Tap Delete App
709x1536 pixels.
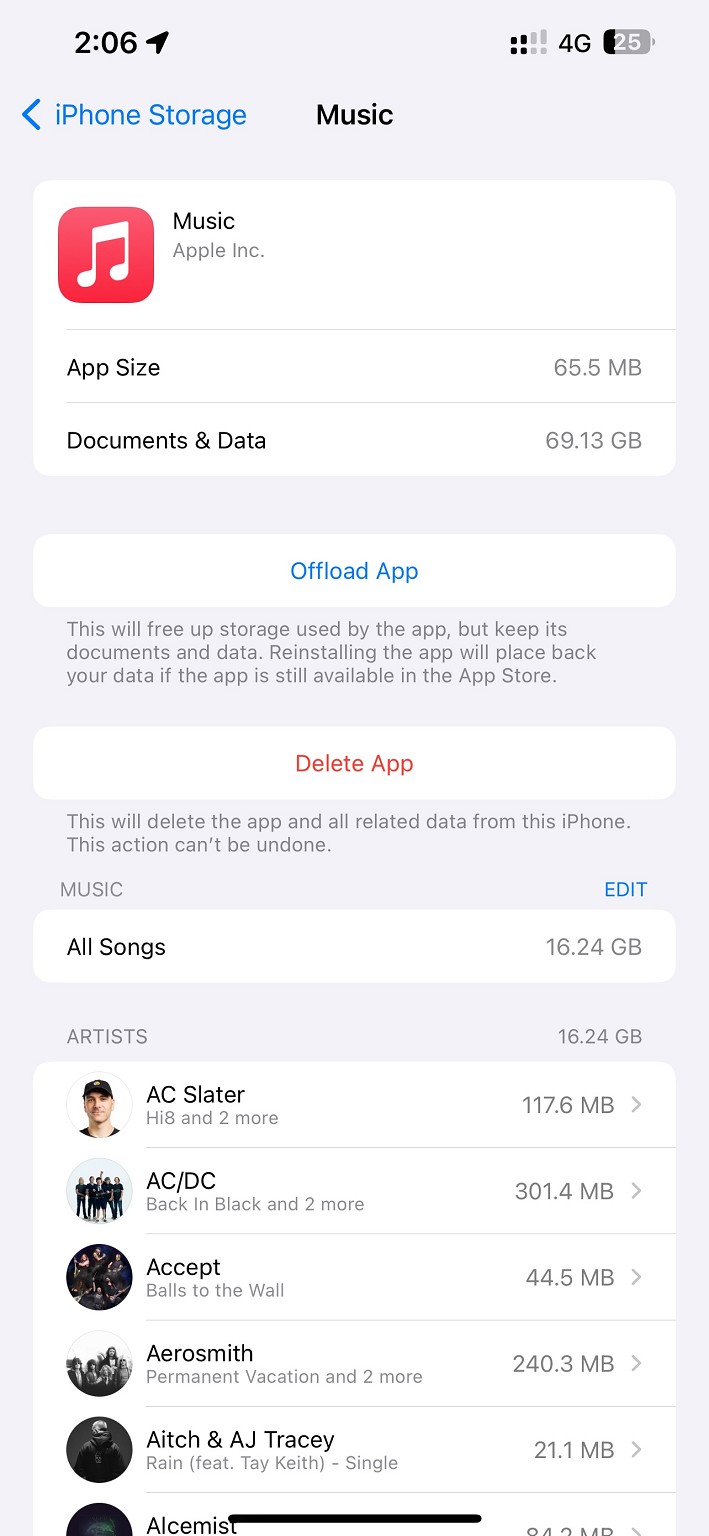[354, 764]
